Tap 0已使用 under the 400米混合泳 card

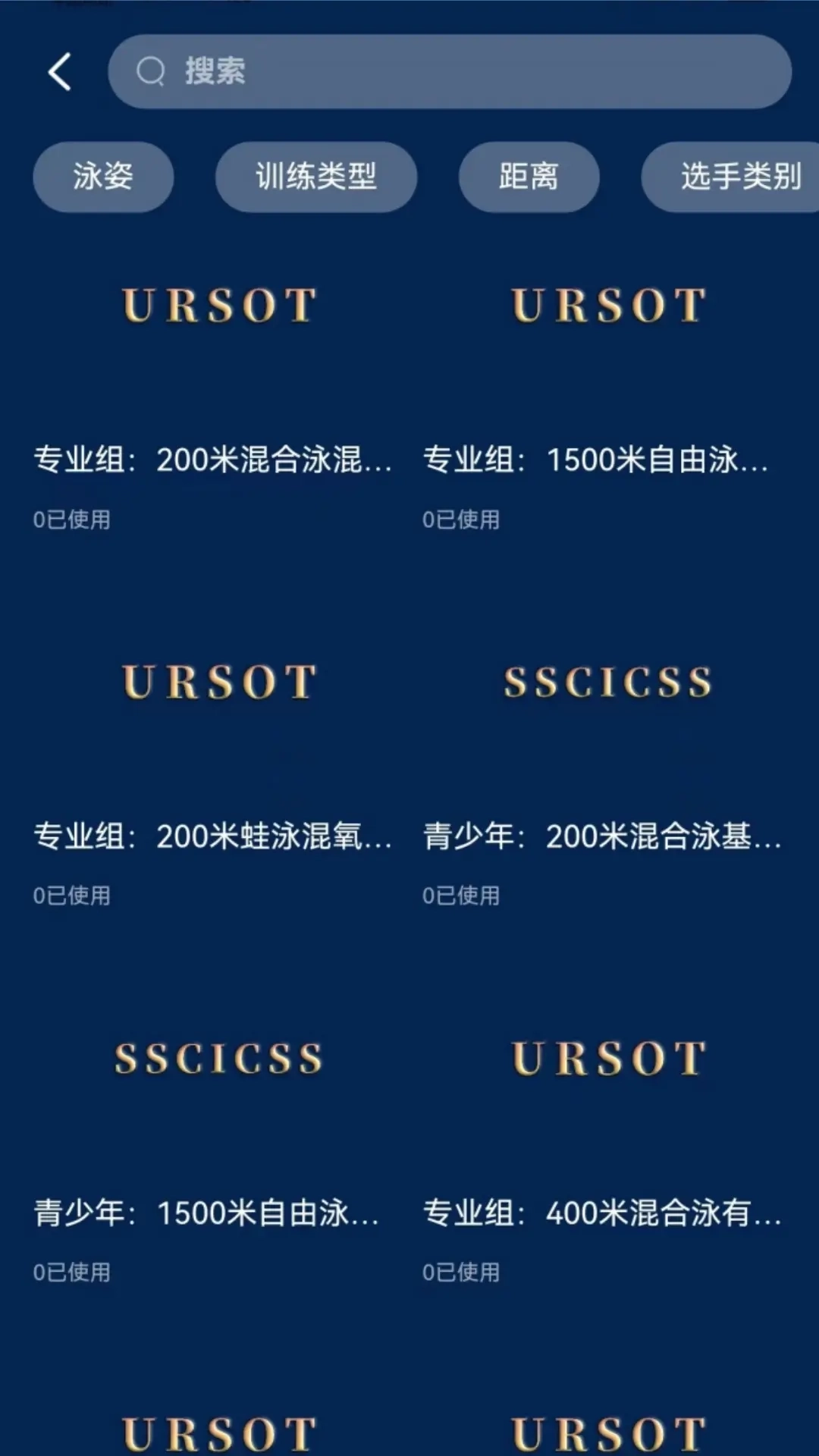[461, 1272]
